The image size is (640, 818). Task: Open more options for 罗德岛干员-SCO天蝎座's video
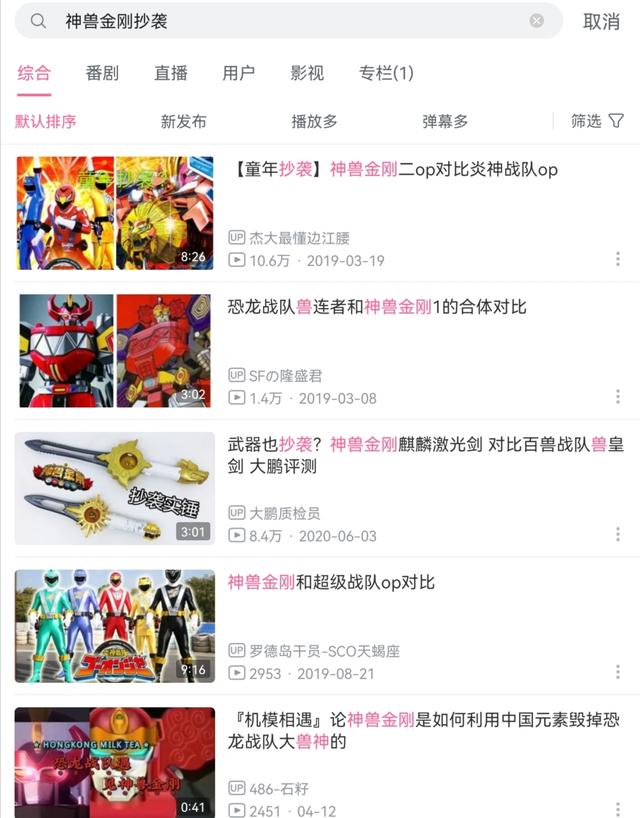617,672
